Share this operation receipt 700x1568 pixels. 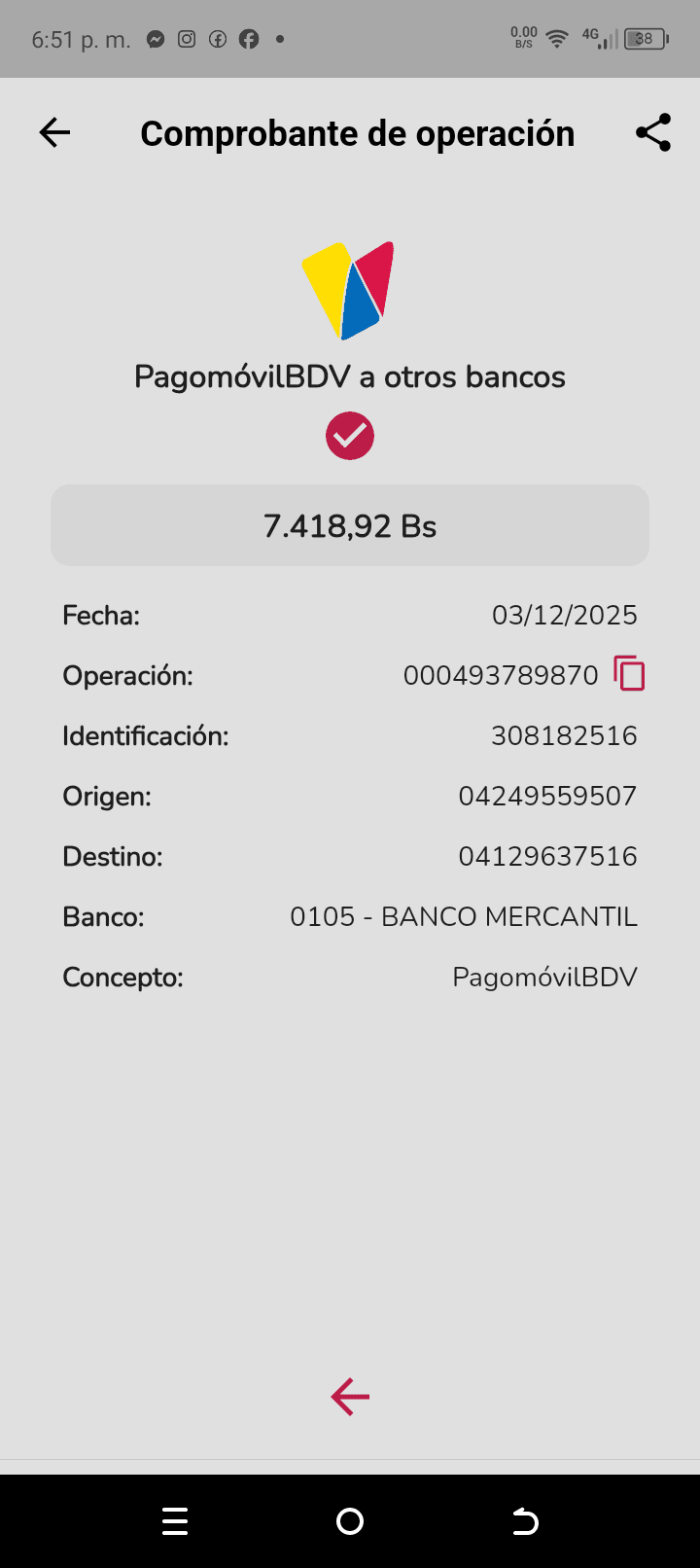(x=653, y=132)
